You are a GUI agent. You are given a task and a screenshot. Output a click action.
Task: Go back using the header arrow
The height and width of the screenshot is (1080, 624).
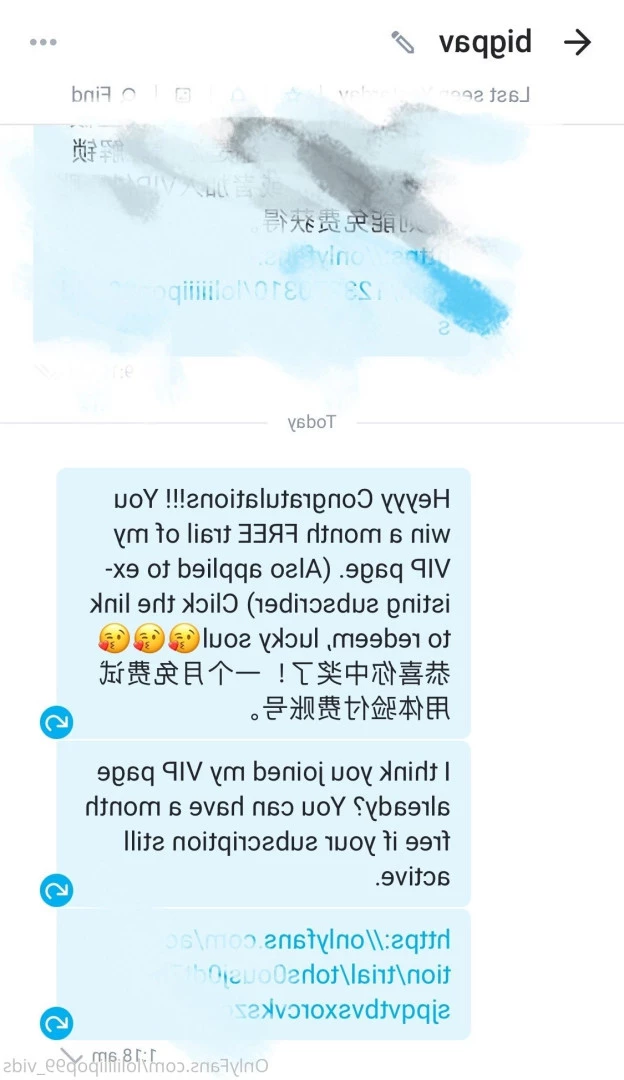pyautogui.click(x=578, y=42)
